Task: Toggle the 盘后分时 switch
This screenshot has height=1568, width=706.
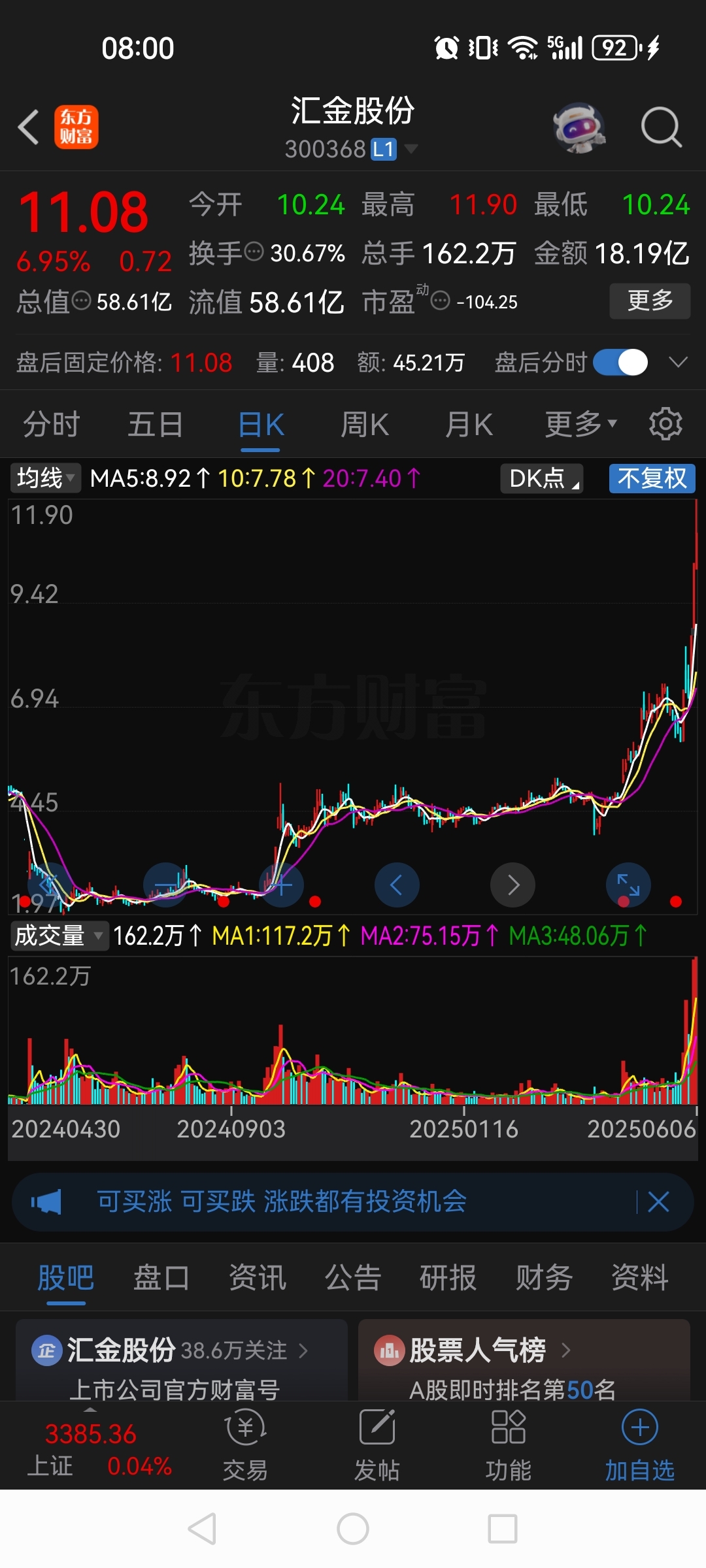Action: (x=620, y=363)
